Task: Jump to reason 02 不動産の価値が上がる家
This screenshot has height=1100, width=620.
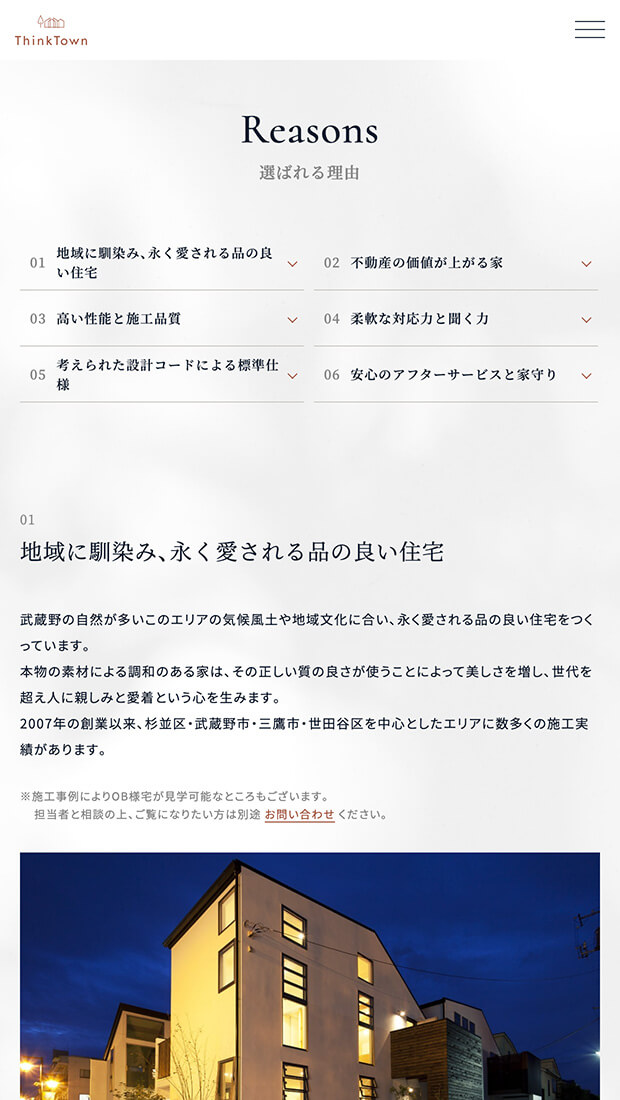Action: pos(455,263)
